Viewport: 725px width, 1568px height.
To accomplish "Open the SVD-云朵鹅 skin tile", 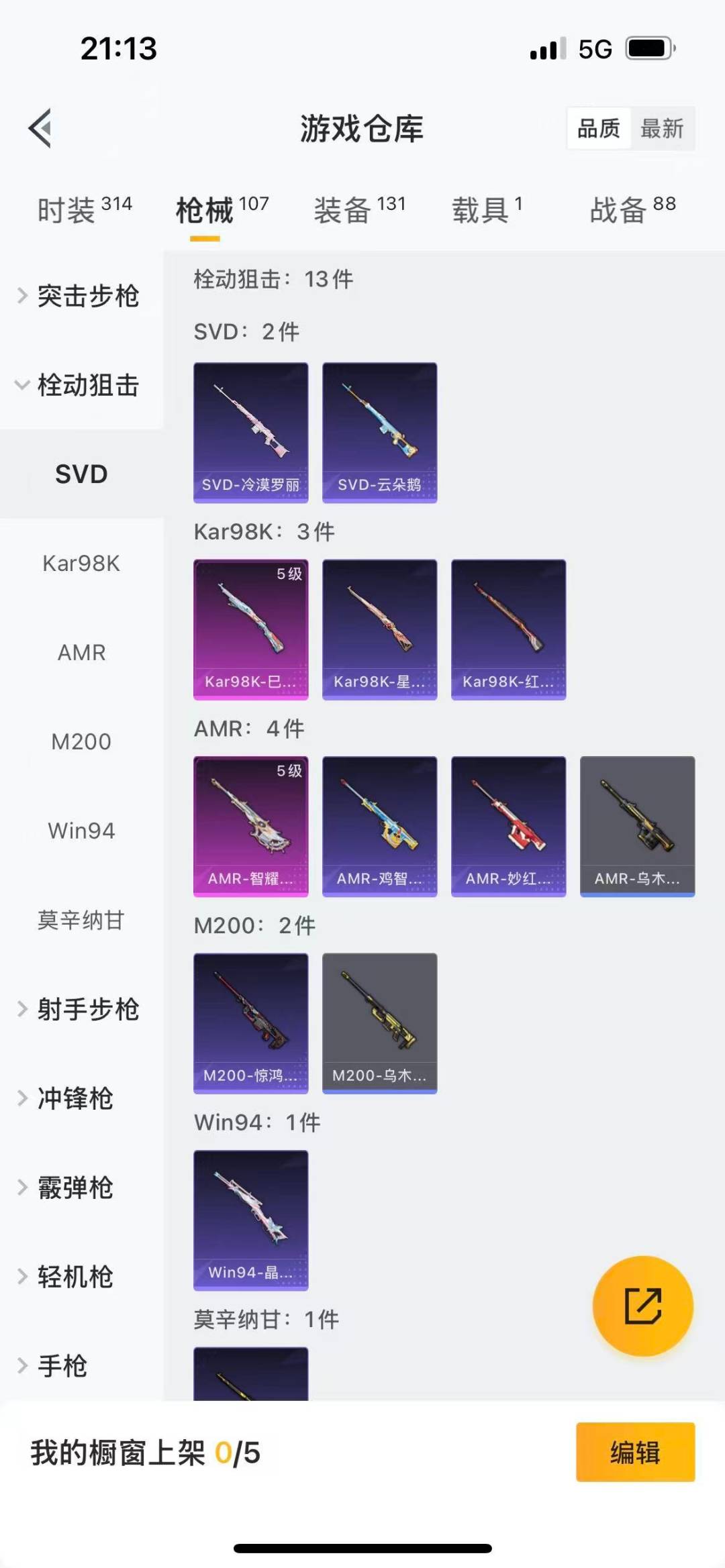I will point(380,433).
